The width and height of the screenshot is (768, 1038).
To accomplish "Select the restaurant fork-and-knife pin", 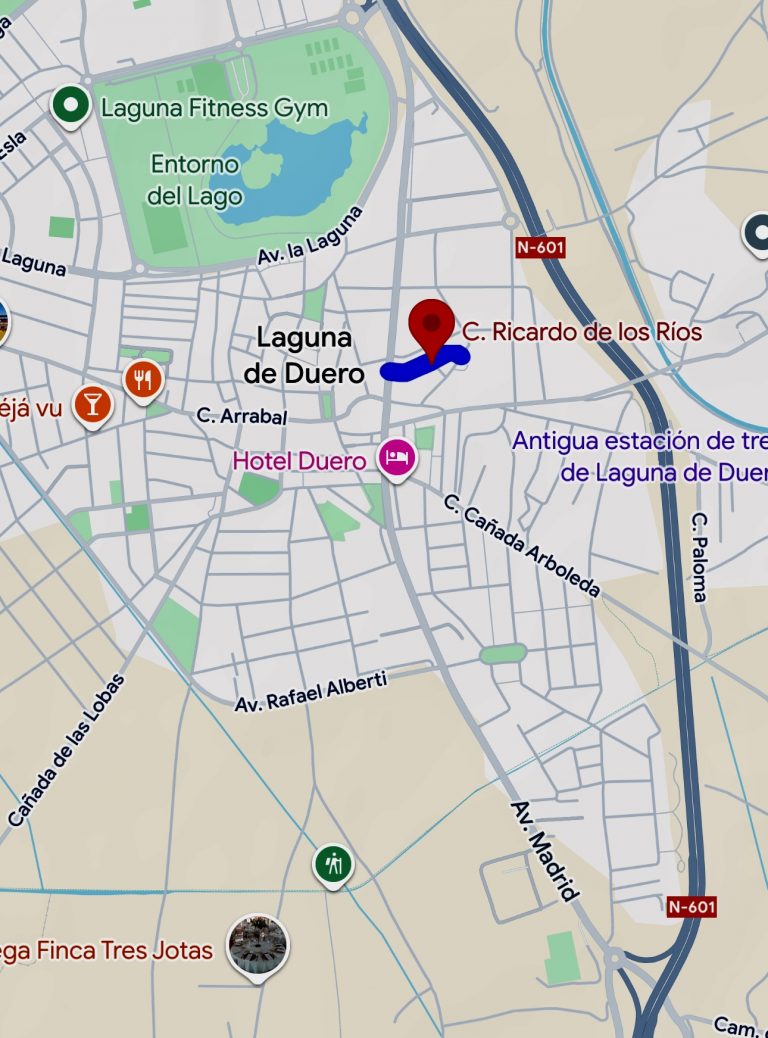I will 145,379.
